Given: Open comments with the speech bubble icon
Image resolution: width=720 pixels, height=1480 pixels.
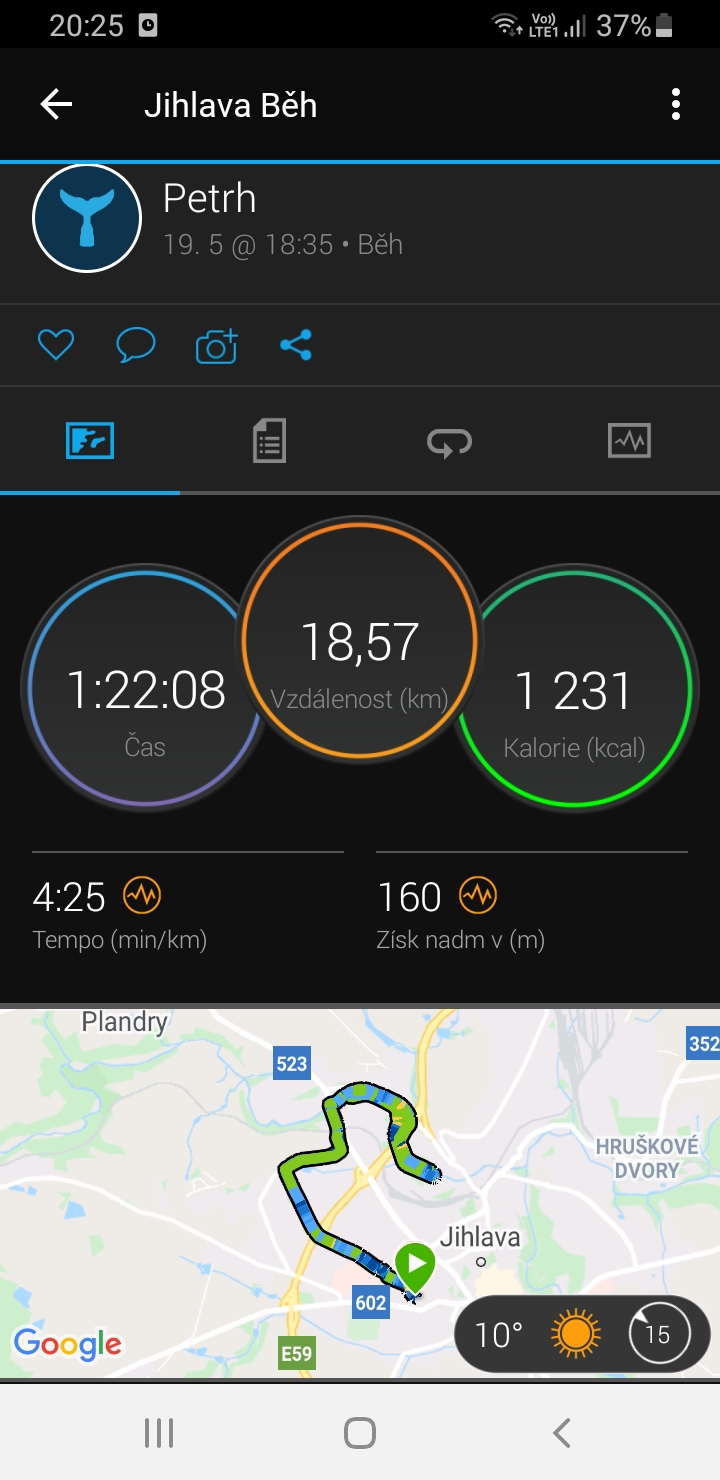Looking at the screenshot, I should point(135,345).
